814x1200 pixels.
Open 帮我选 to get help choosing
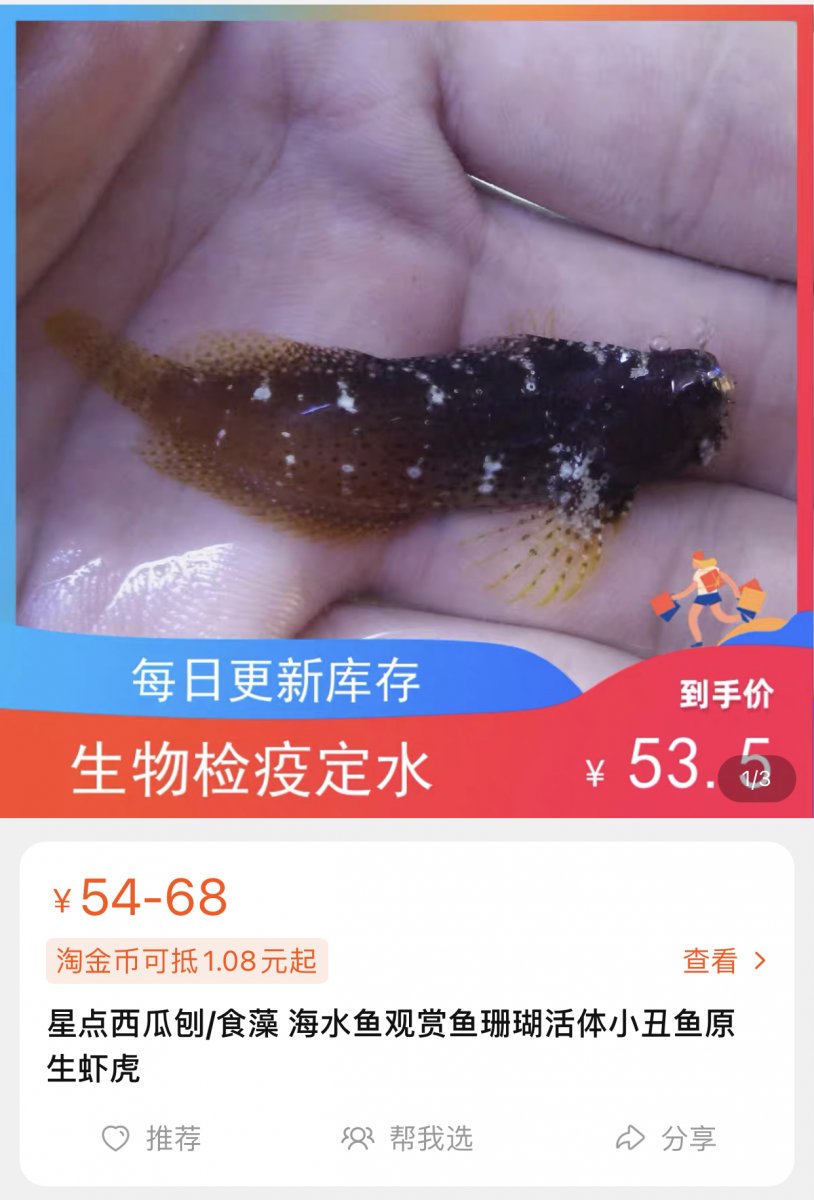point(407,1138)
